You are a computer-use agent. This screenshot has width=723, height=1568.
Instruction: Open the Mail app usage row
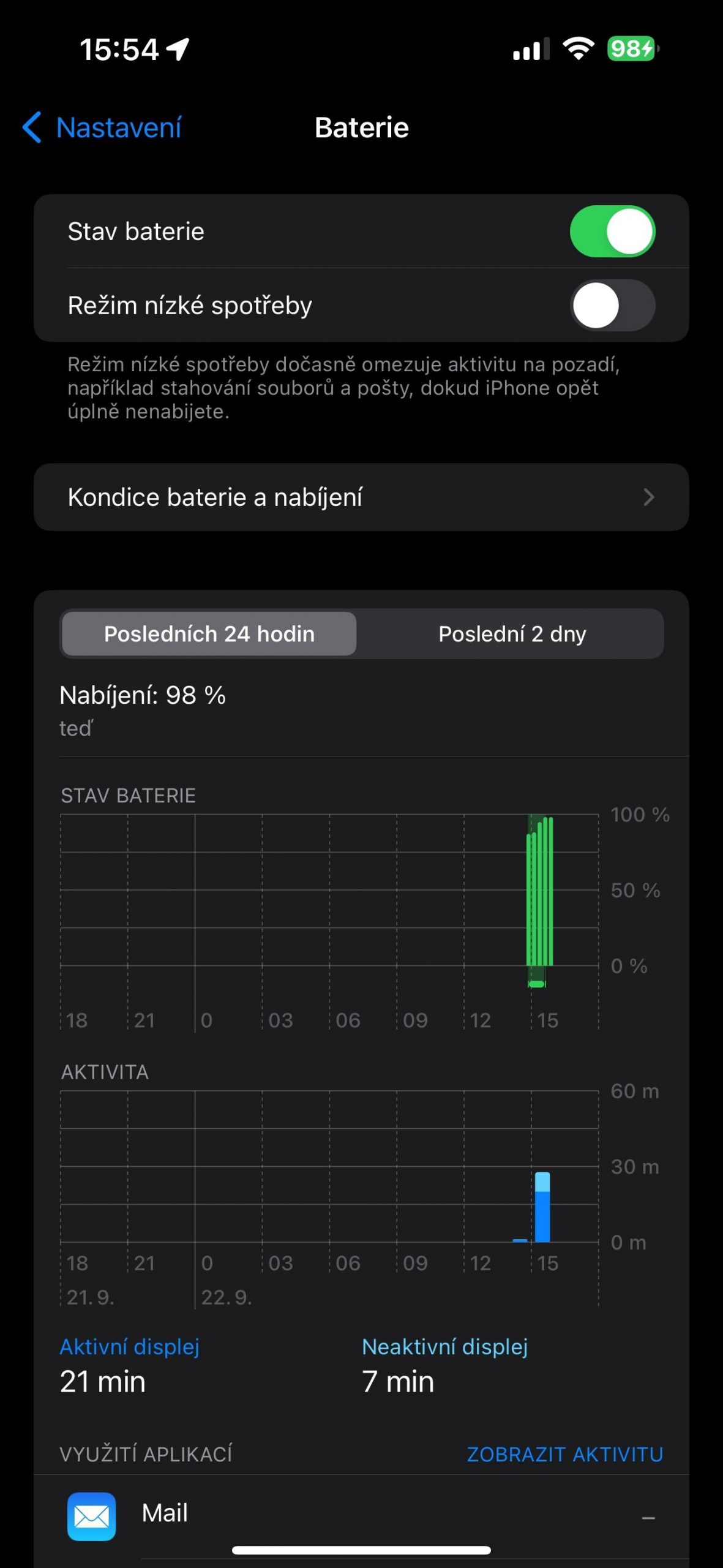(x=361, y=1513)
